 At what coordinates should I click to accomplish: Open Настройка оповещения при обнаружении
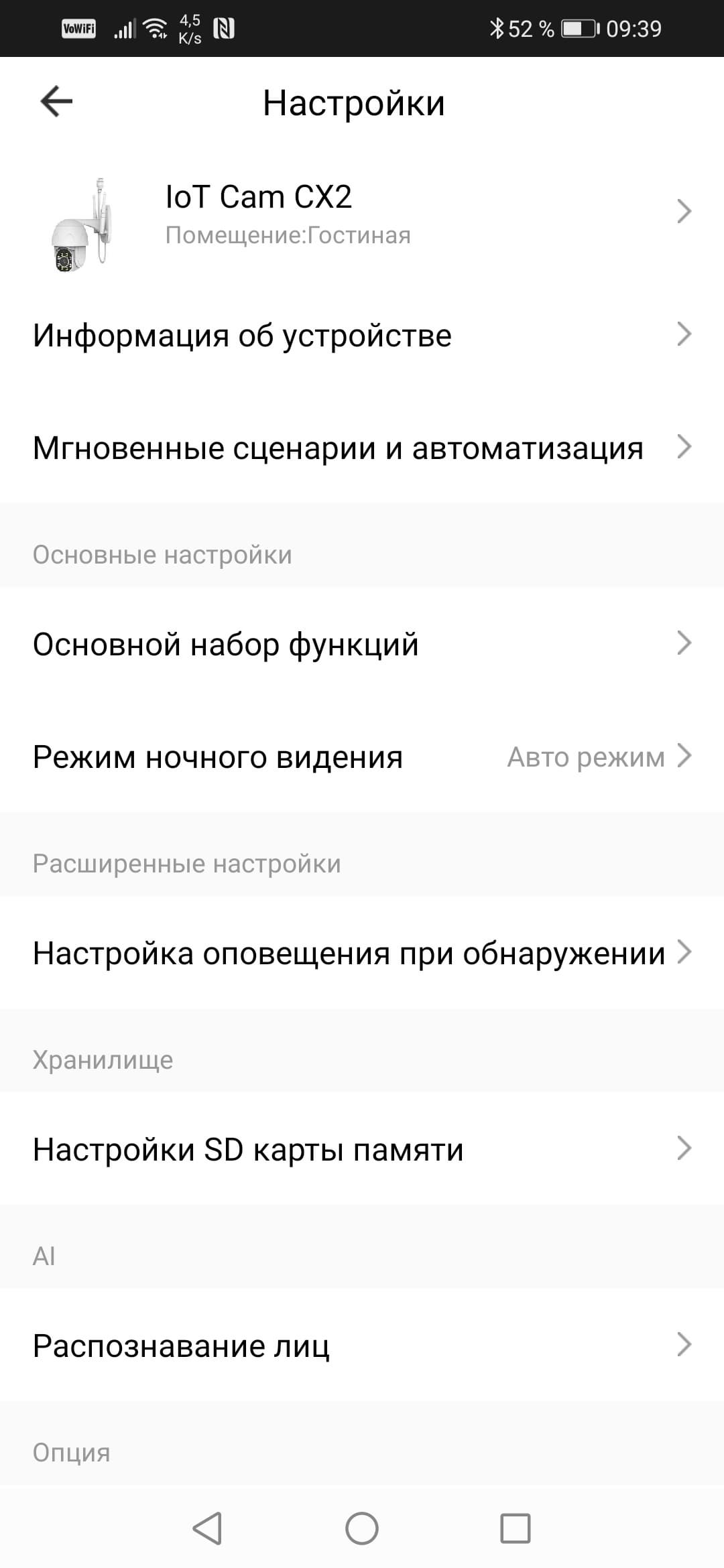pyautogui.click(x=362, y=953)
